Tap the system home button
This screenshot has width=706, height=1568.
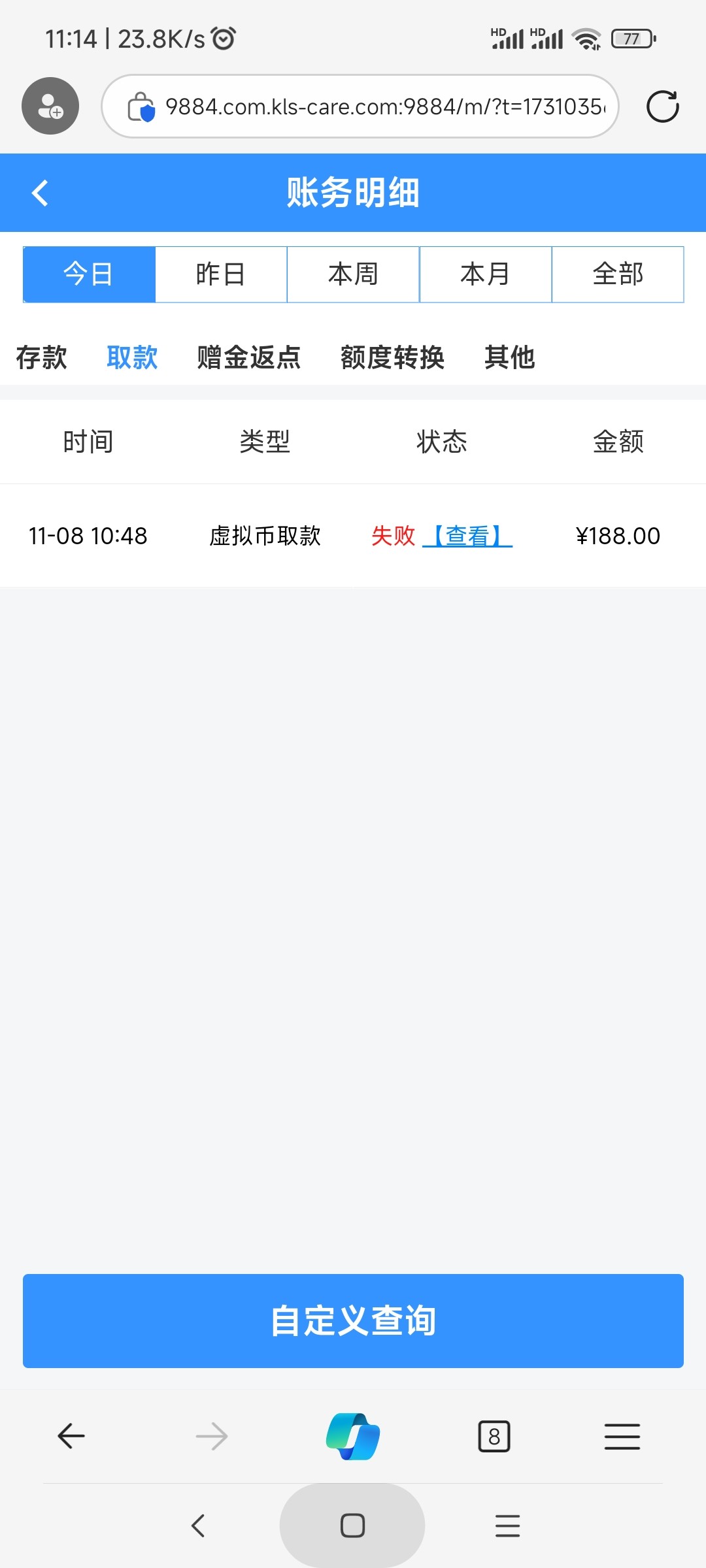[352, 1526]
